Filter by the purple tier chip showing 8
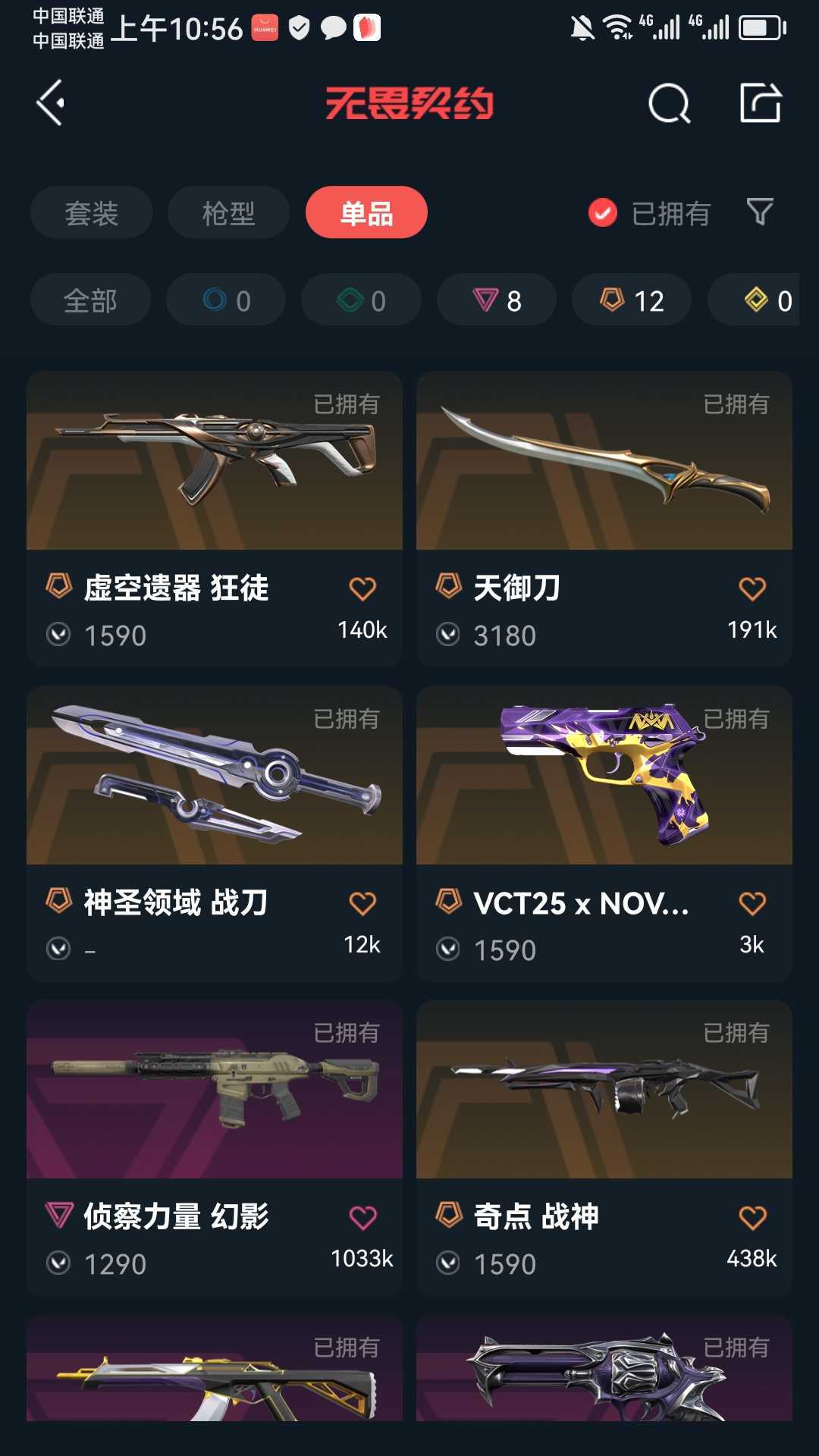 (x=497, y=300)
